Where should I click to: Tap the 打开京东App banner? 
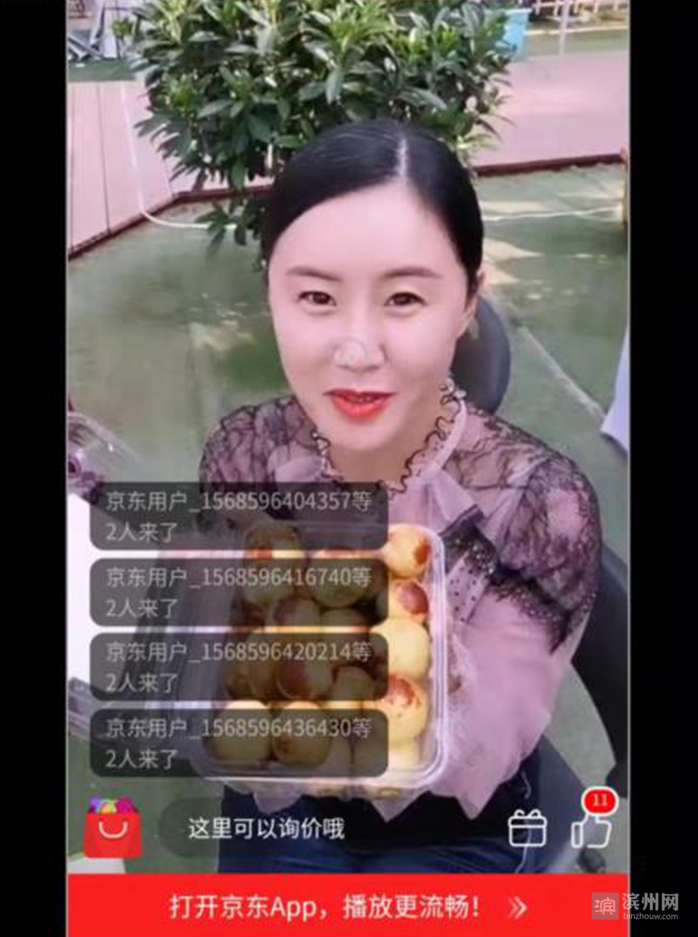tap(347, 907)
